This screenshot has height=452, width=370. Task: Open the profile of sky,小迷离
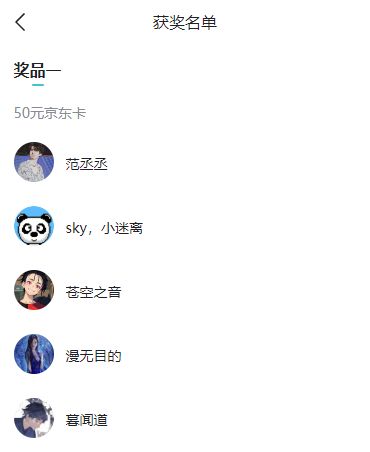(185, 226)
